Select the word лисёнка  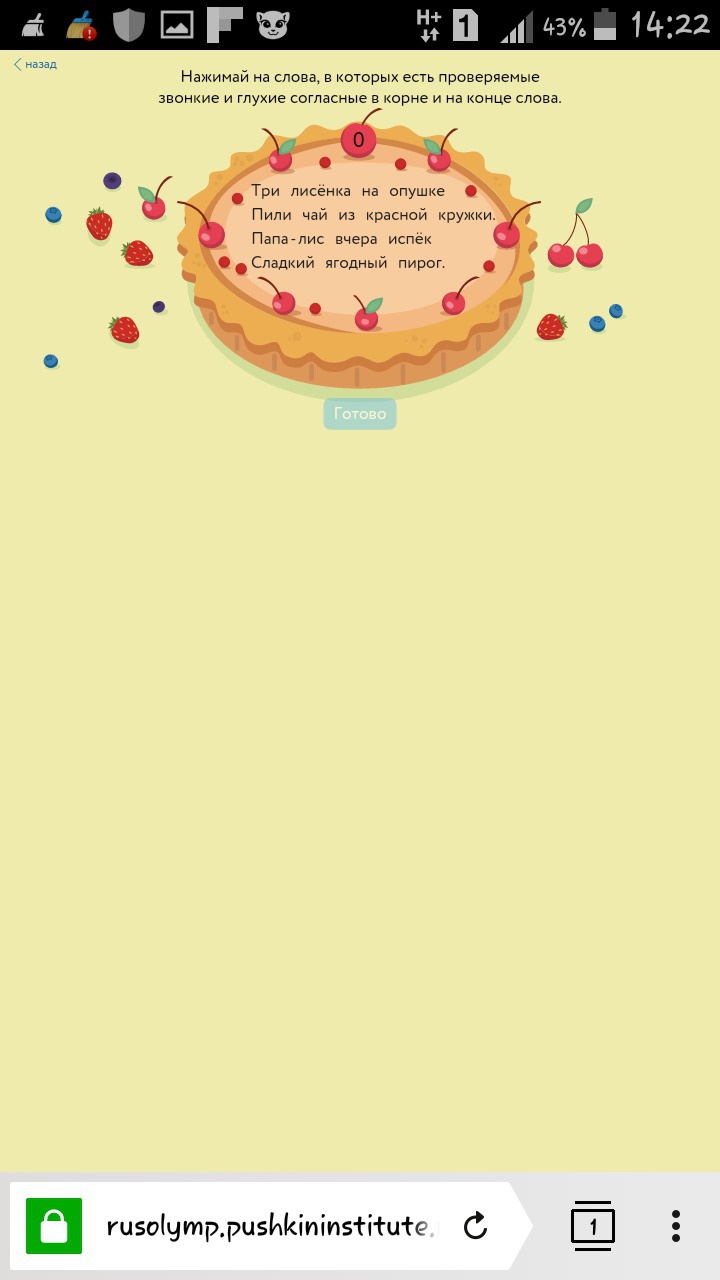320,191
